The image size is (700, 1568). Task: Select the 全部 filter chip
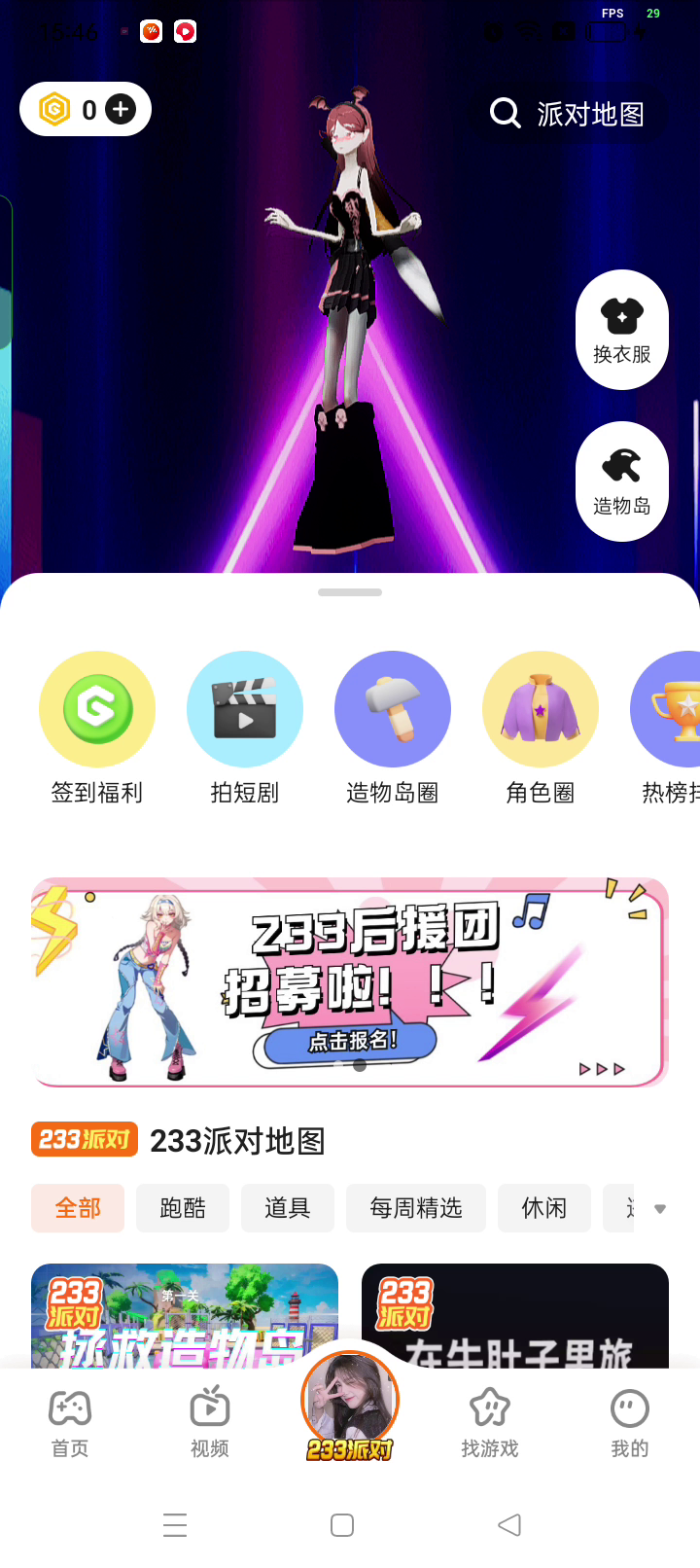click(78, 1208)
